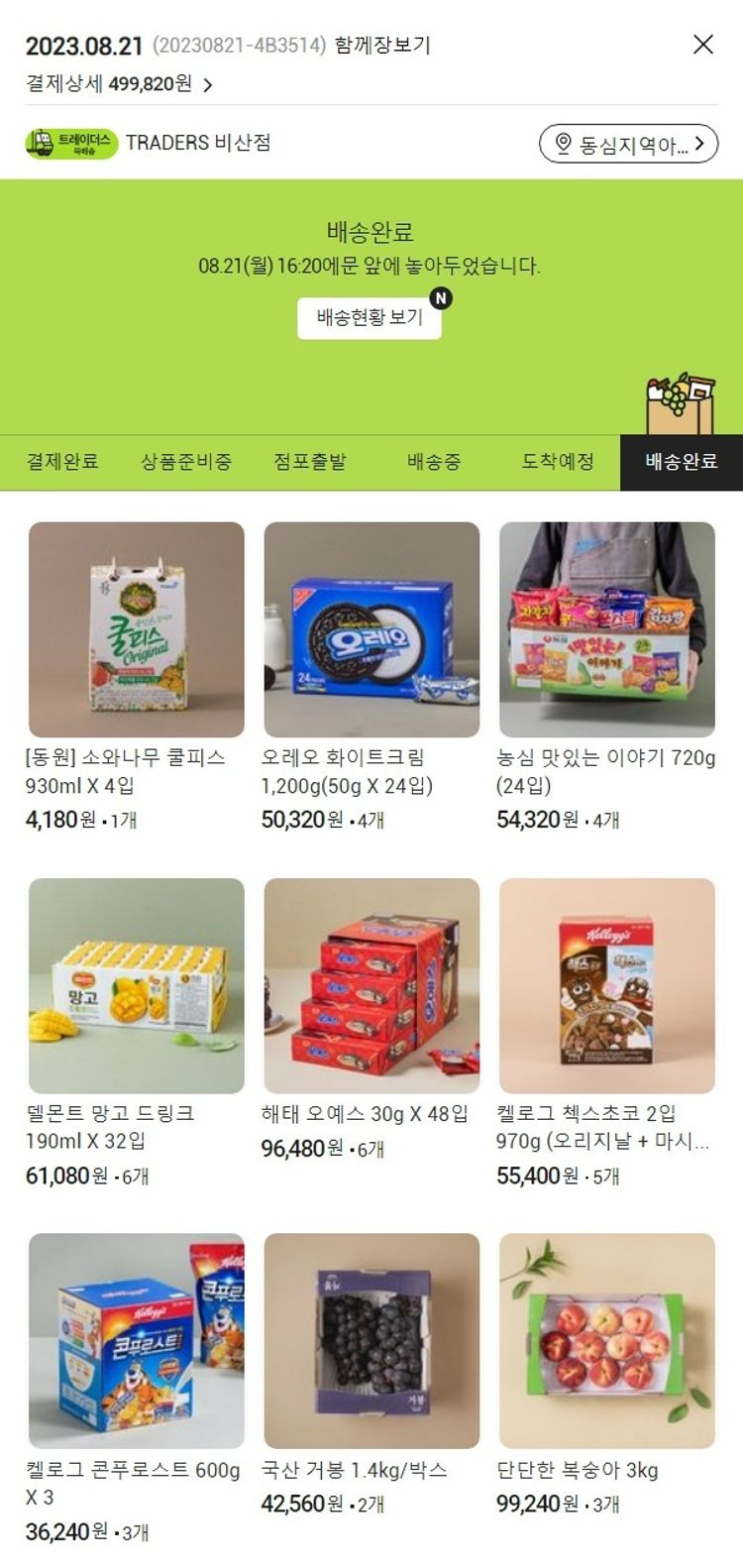View the 오레오 화이트크림 1,200g item

pos(371,630)
